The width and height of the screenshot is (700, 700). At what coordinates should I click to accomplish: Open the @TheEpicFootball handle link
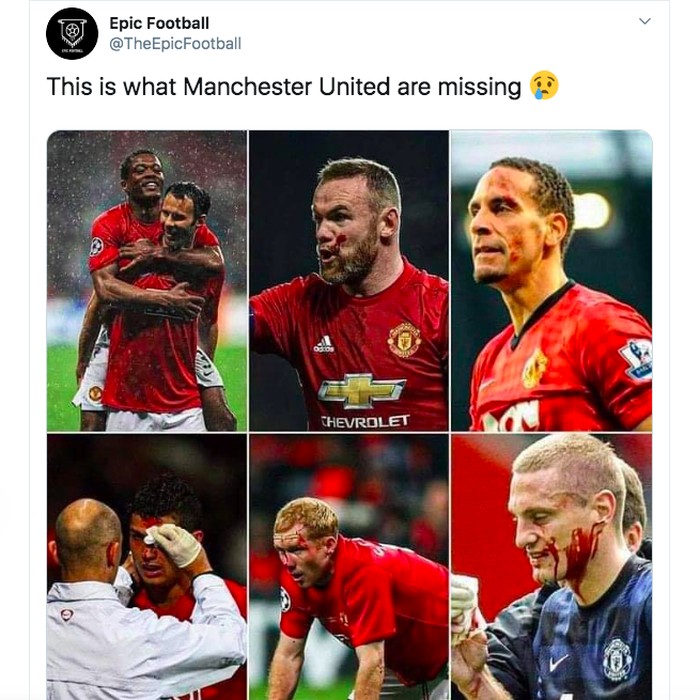pos(175,44)
